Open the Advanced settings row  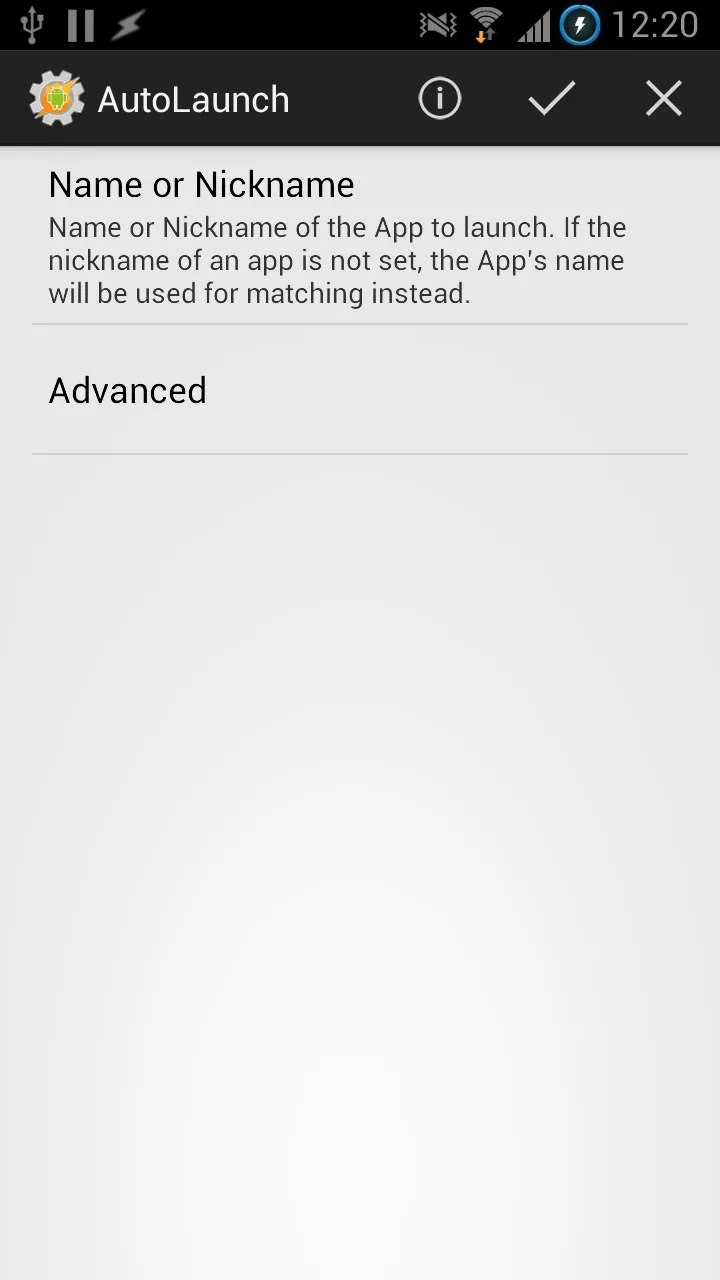pos(360,390)
